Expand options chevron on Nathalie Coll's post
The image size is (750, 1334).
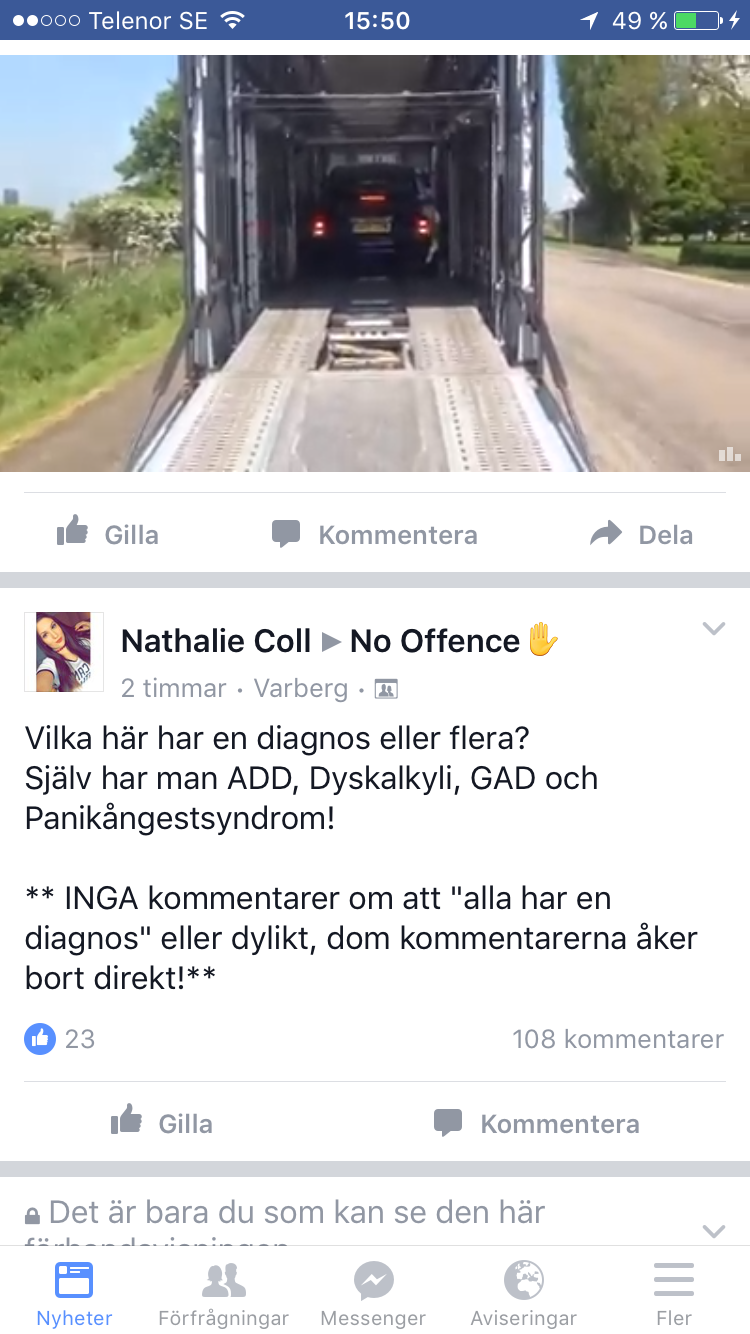coord(713,628)
